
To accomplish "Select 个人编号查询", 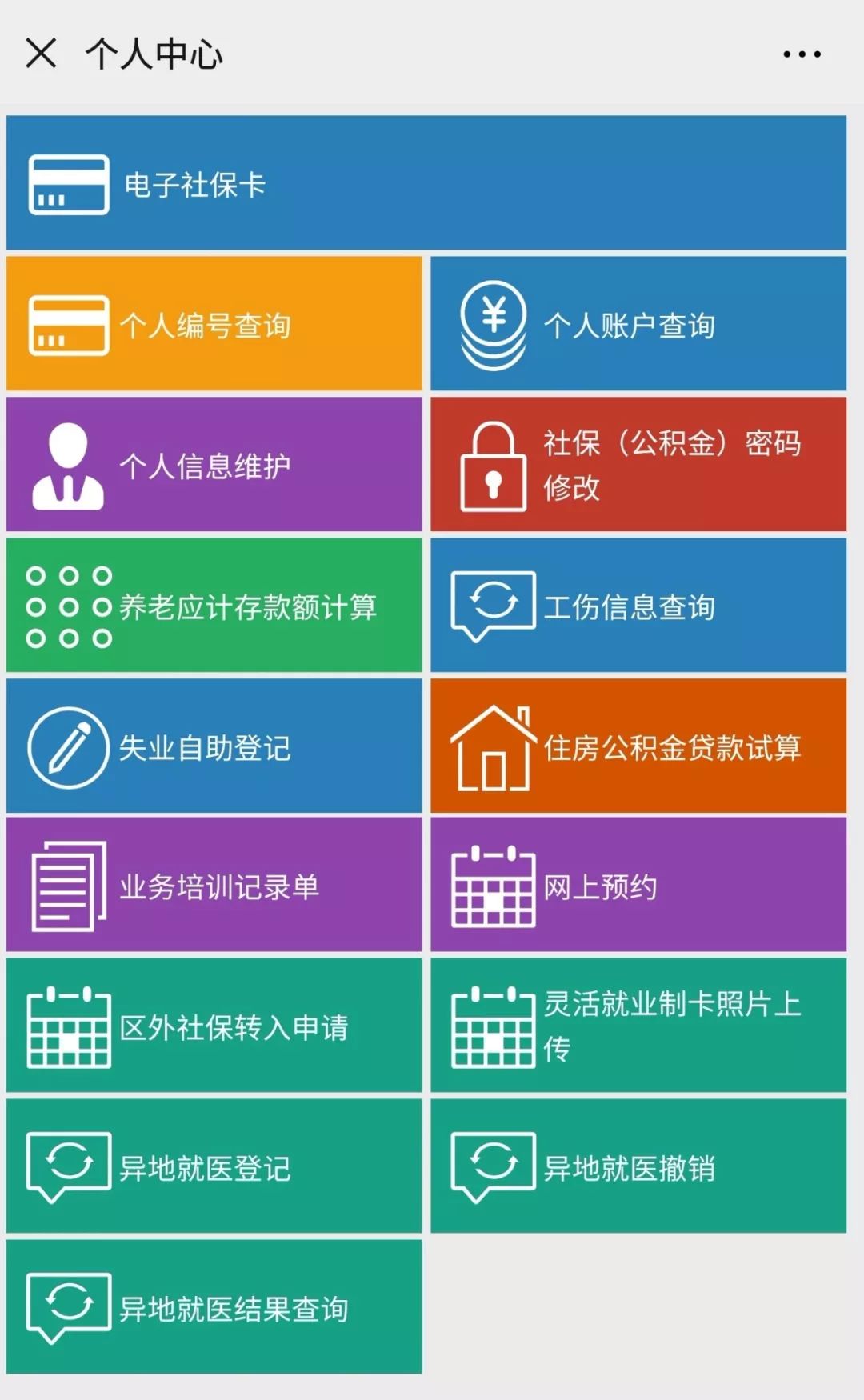I will (214, 324).
